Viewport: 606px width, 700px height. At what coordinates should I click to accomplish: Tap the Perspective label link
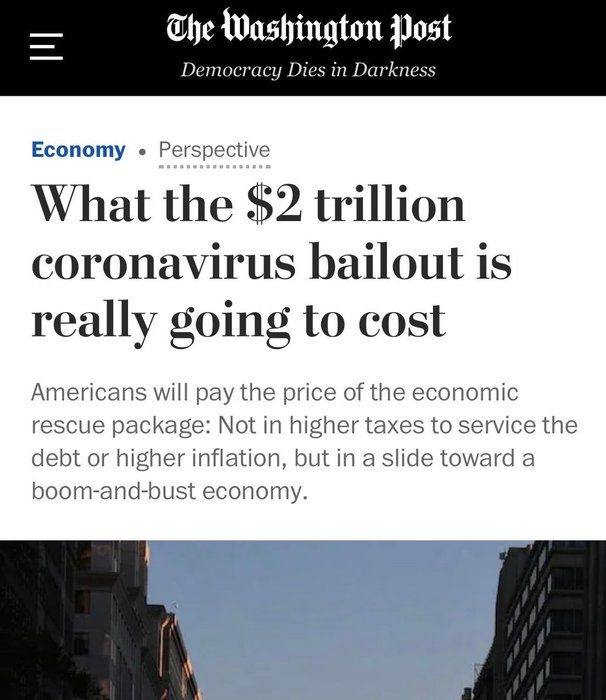pyautogui.click(x=214, y=150)
